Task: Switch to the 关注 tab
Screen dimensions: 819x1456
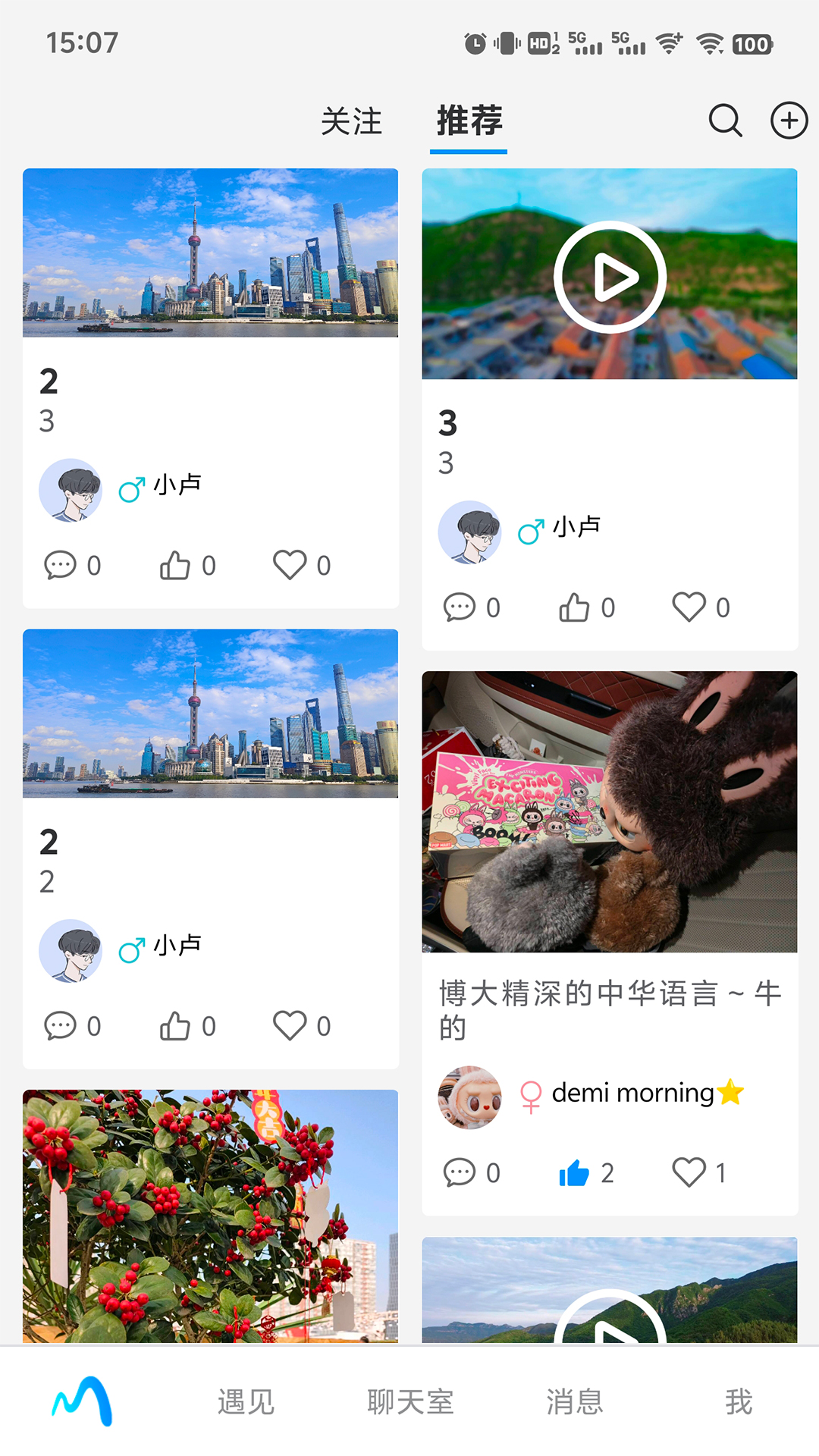Action: coord(351,121)
